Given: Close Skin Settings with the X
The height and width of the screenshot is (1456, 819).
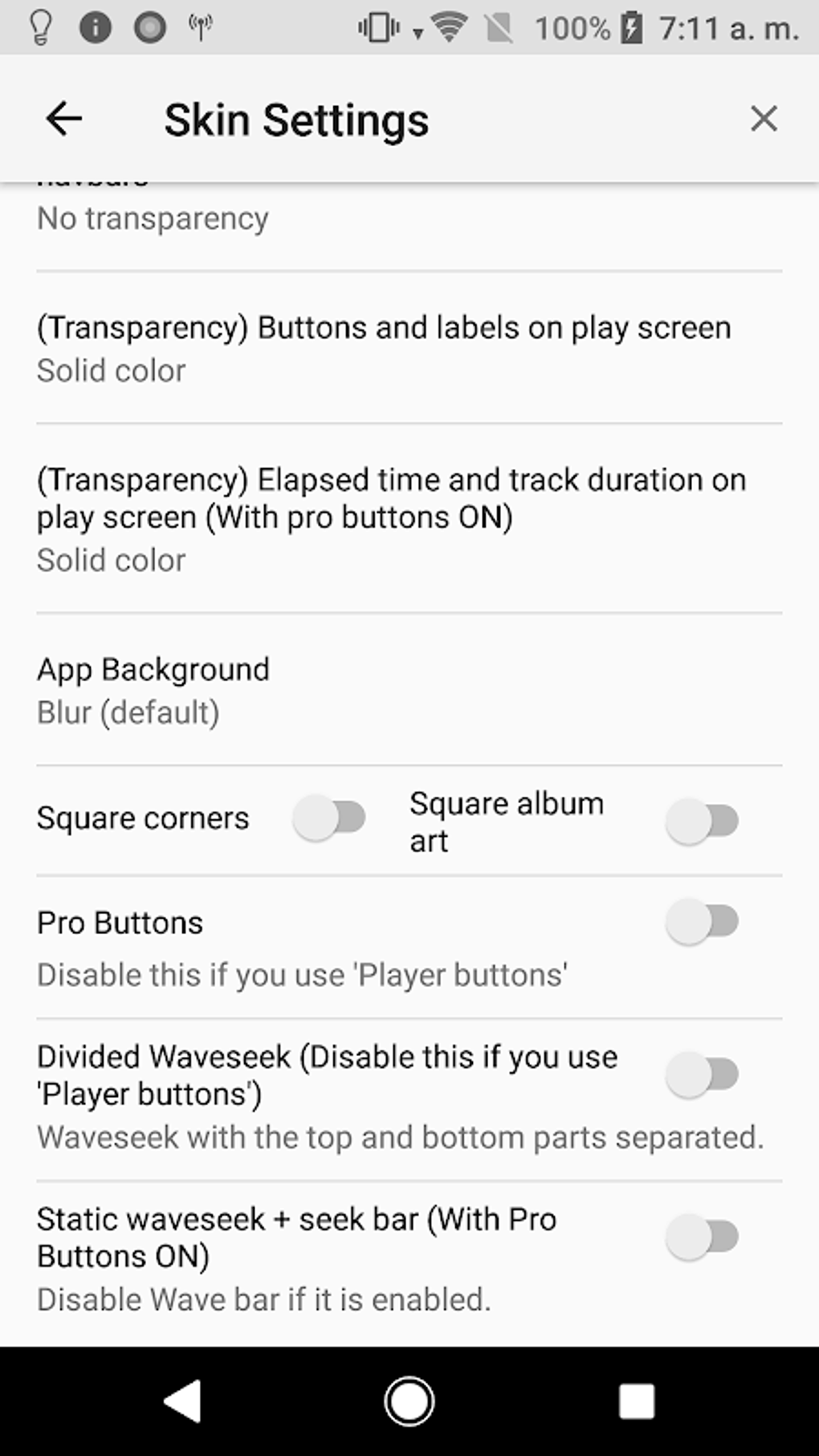Looking at the screenshot, I should (x=764, y=119).
